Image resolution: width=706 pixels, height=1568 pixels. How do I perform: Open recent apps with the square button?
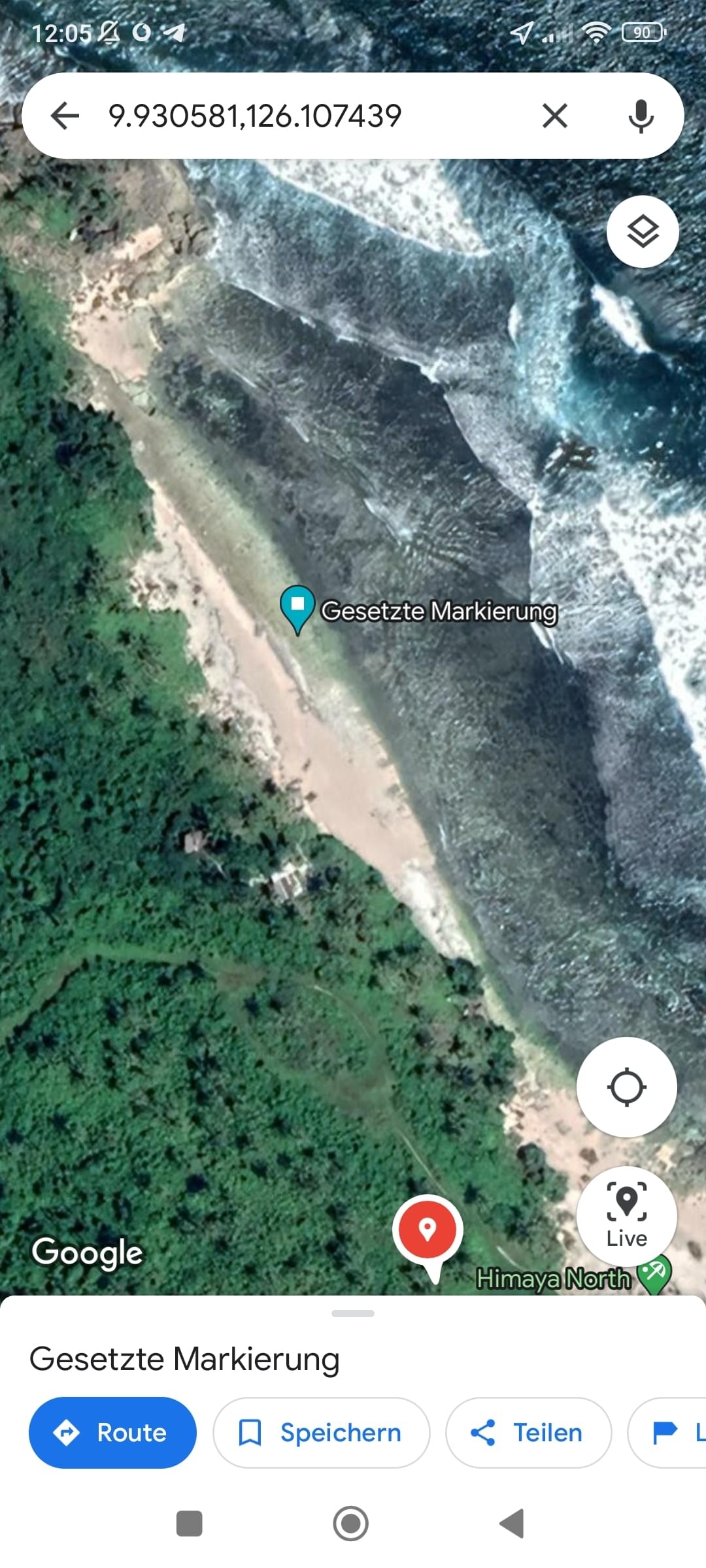pyautogui.click(x=190, y=1524)
